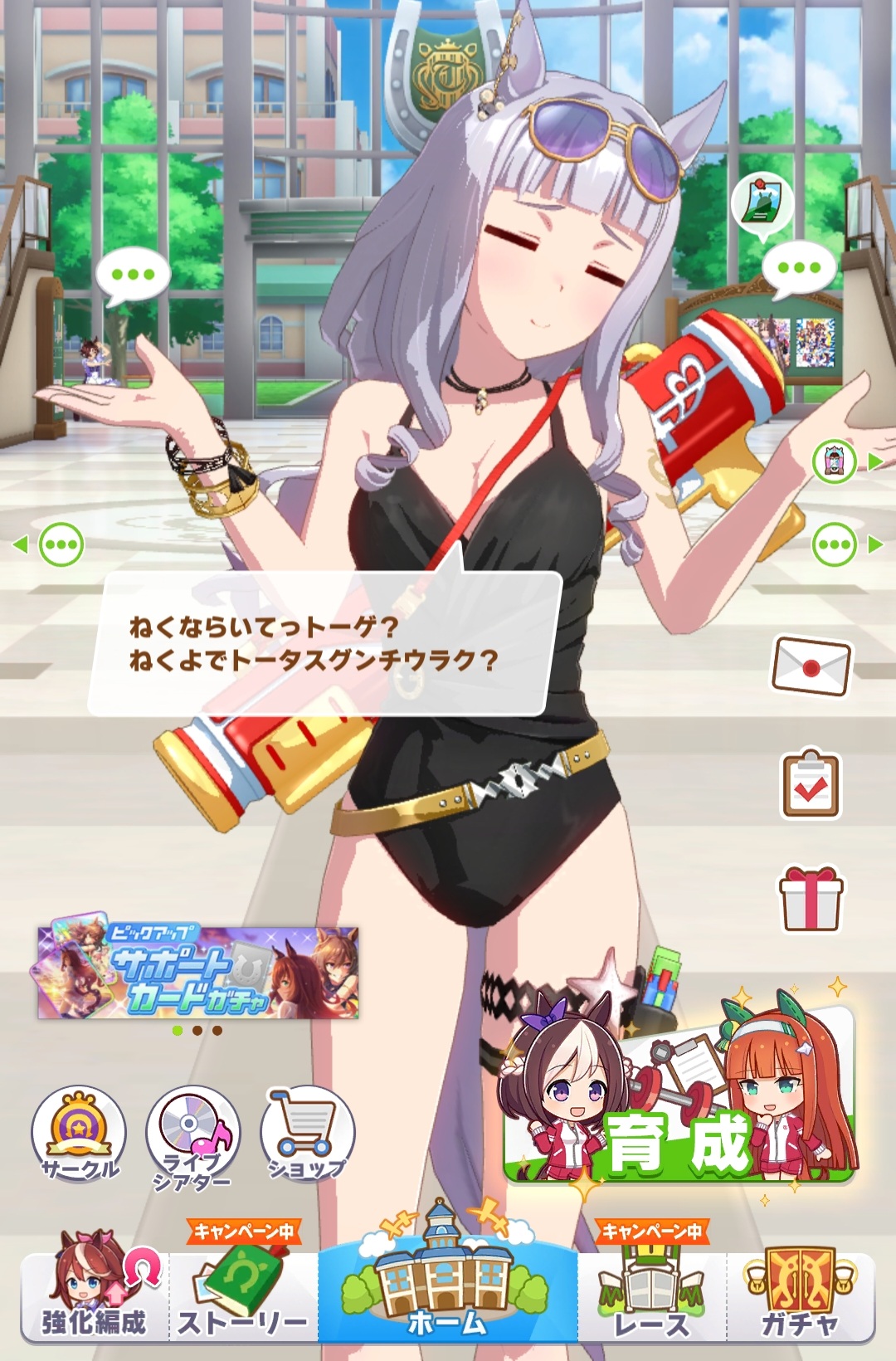
Task: Tap the right-arrow character portrait icon
Action: (x=835, y=461)
